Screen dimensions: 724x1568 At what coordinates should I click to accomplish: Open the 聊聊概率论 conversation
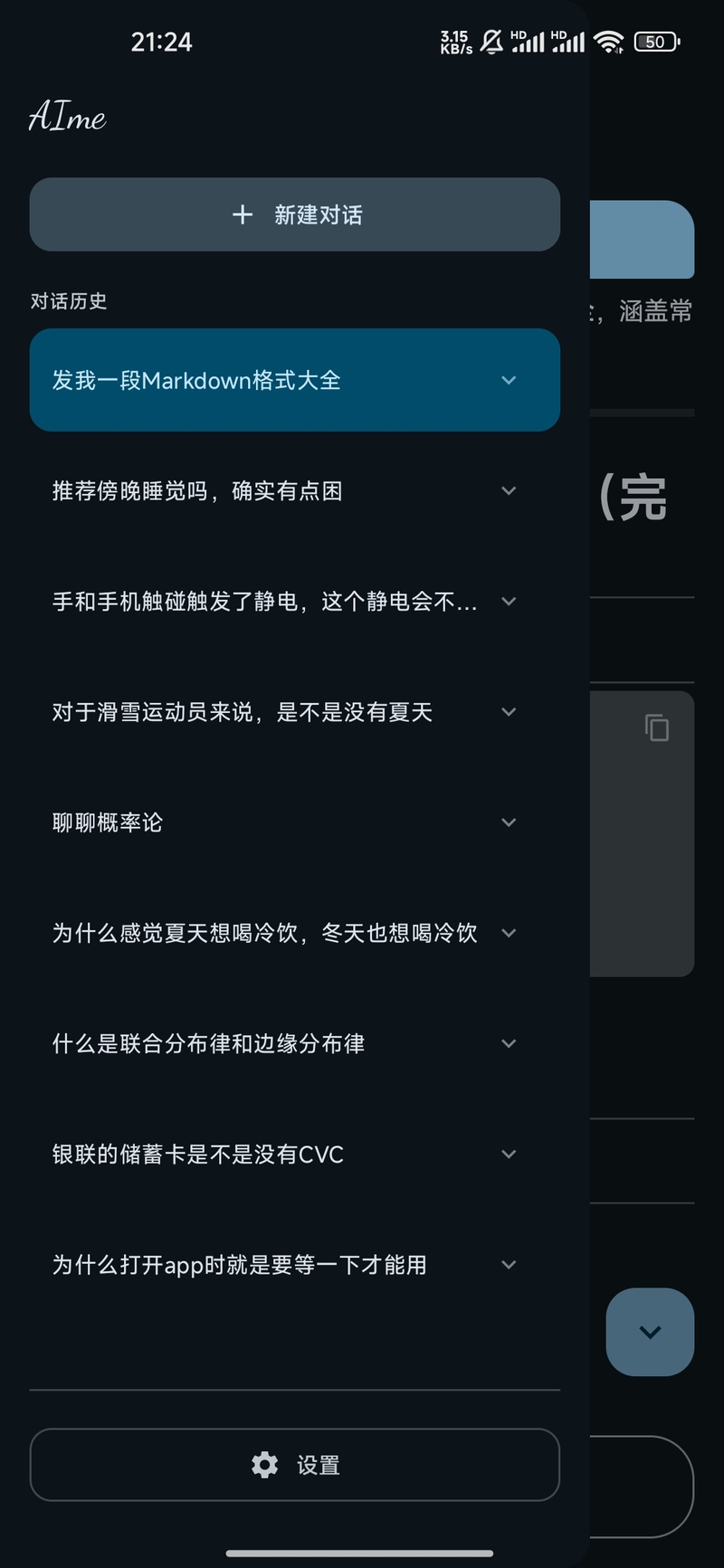pos(107,822)
